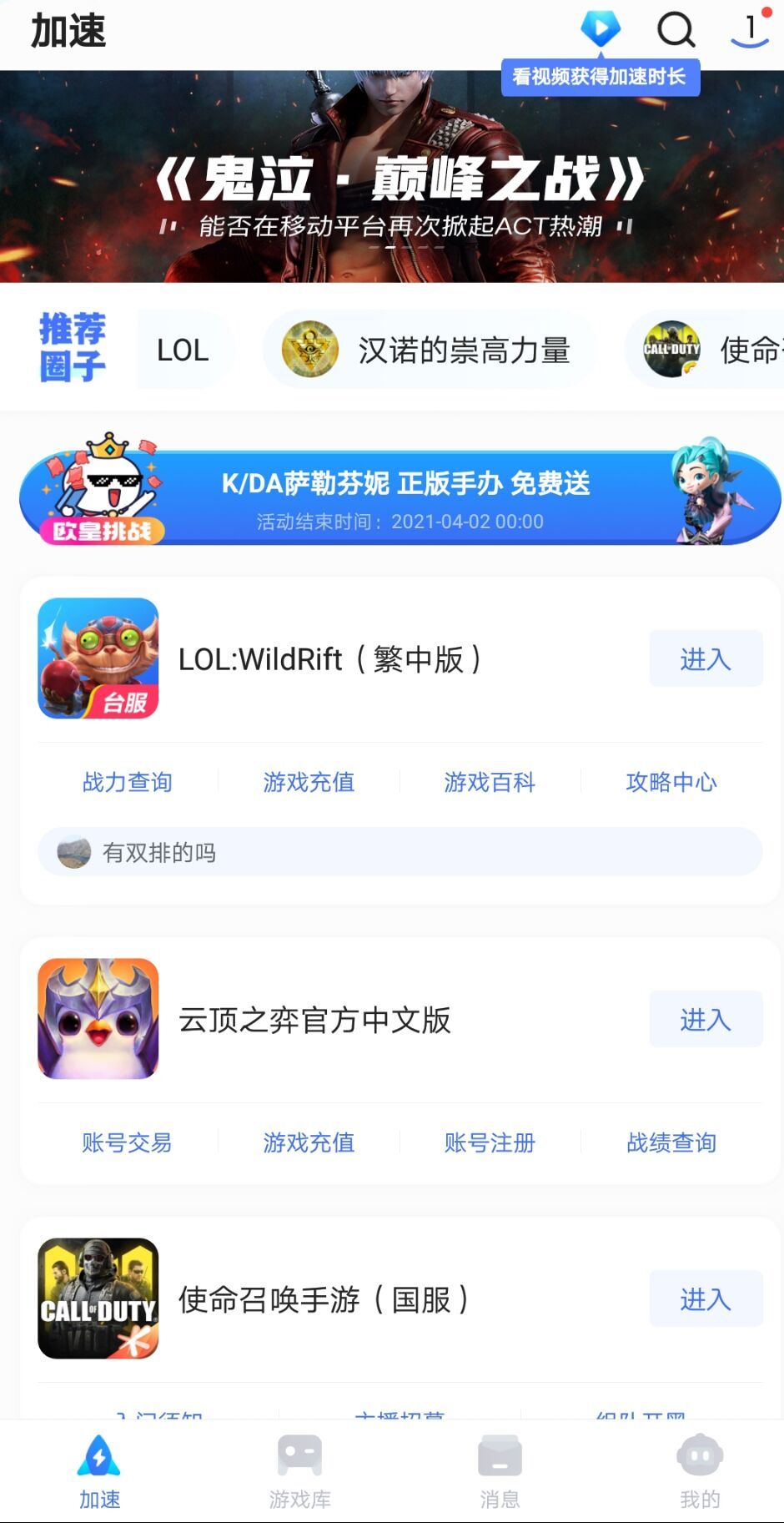Open 账号交易 under 云顶之弈
This screenshot has height=1523, width=784.
[x=128, y=1142]
